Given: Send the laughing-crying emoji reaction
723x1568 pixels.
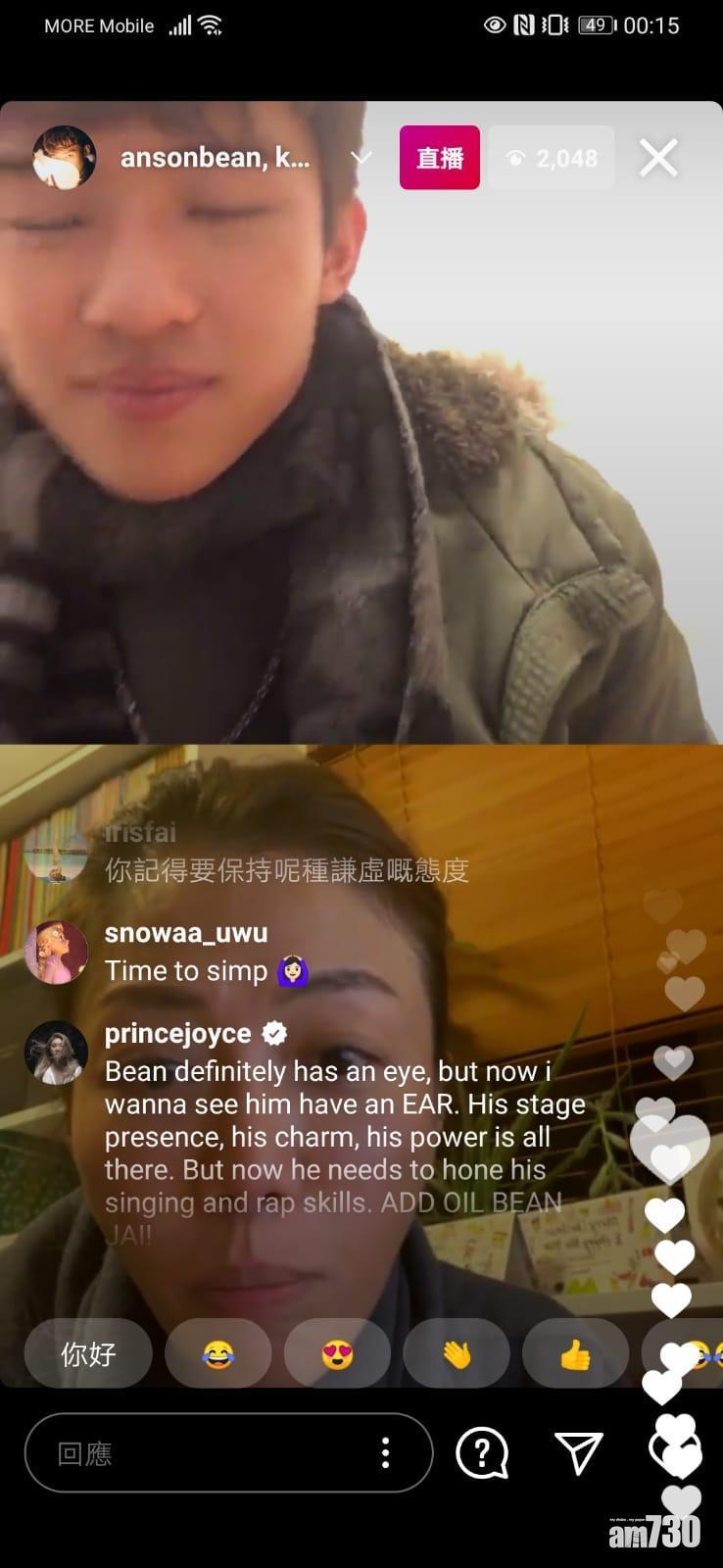Looking at the screenshot, I should 217,1353.
